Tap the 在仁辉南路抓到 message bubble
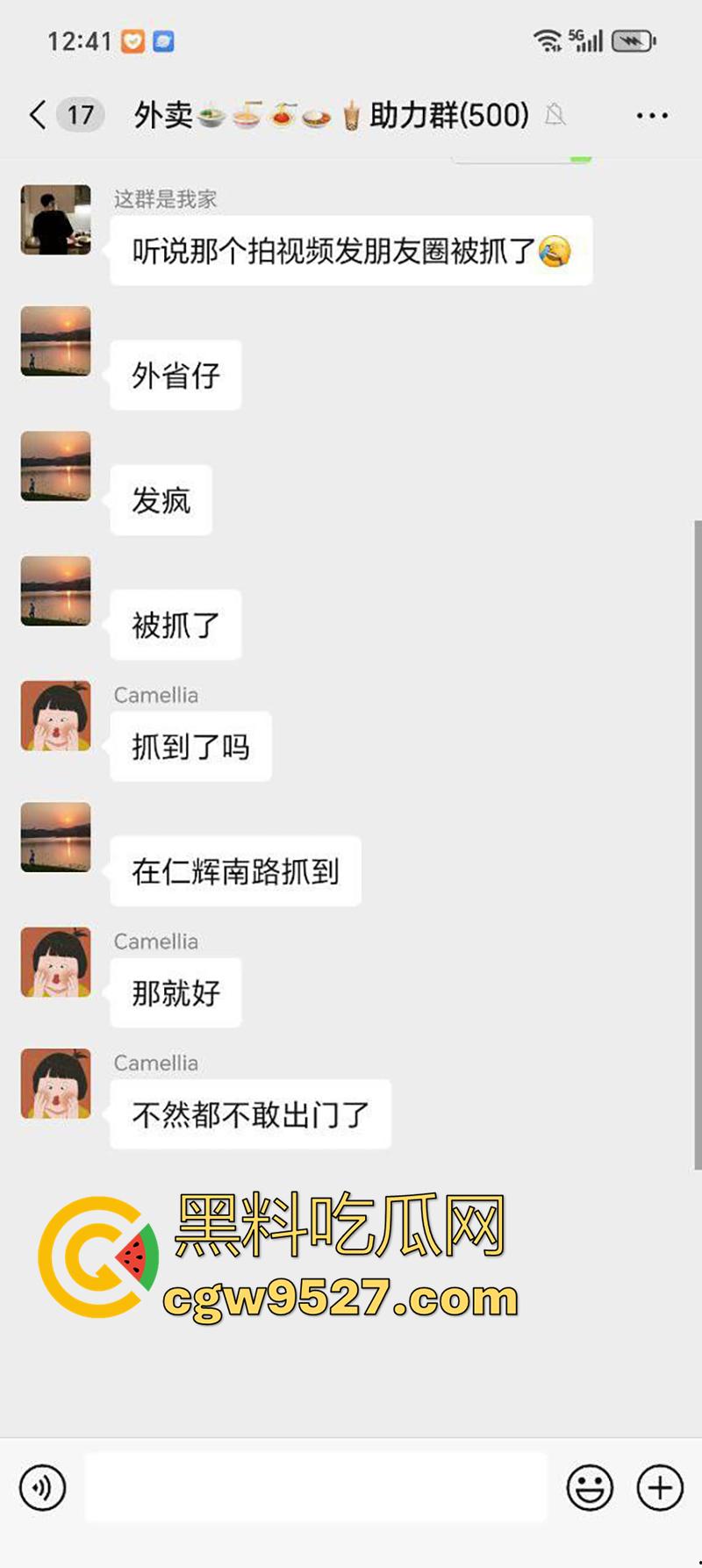The image size is (702, 1568). (234, 870)
